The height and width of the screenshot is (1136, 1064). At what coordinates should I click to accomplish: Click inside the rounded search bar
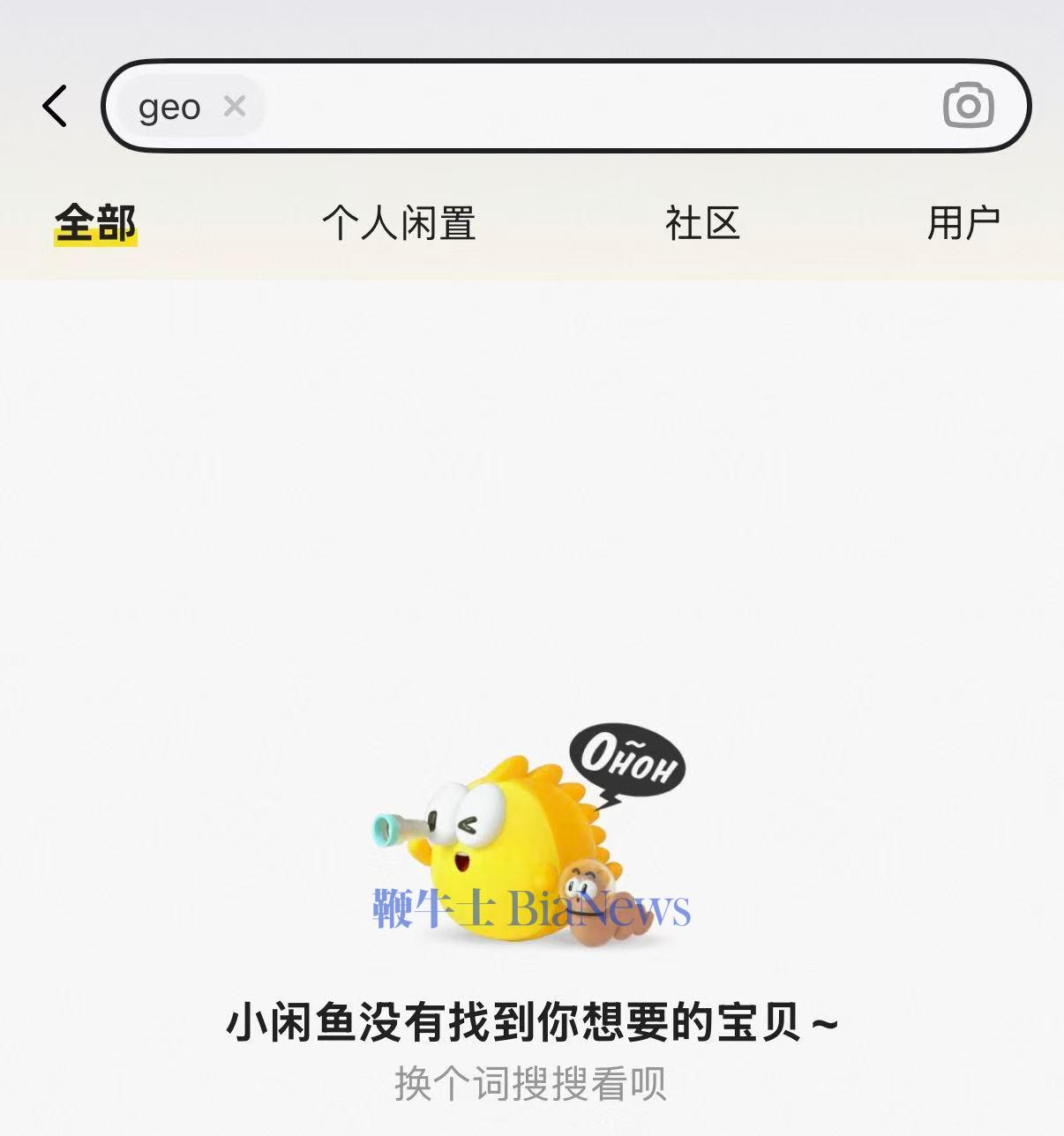tap(573, 105)
